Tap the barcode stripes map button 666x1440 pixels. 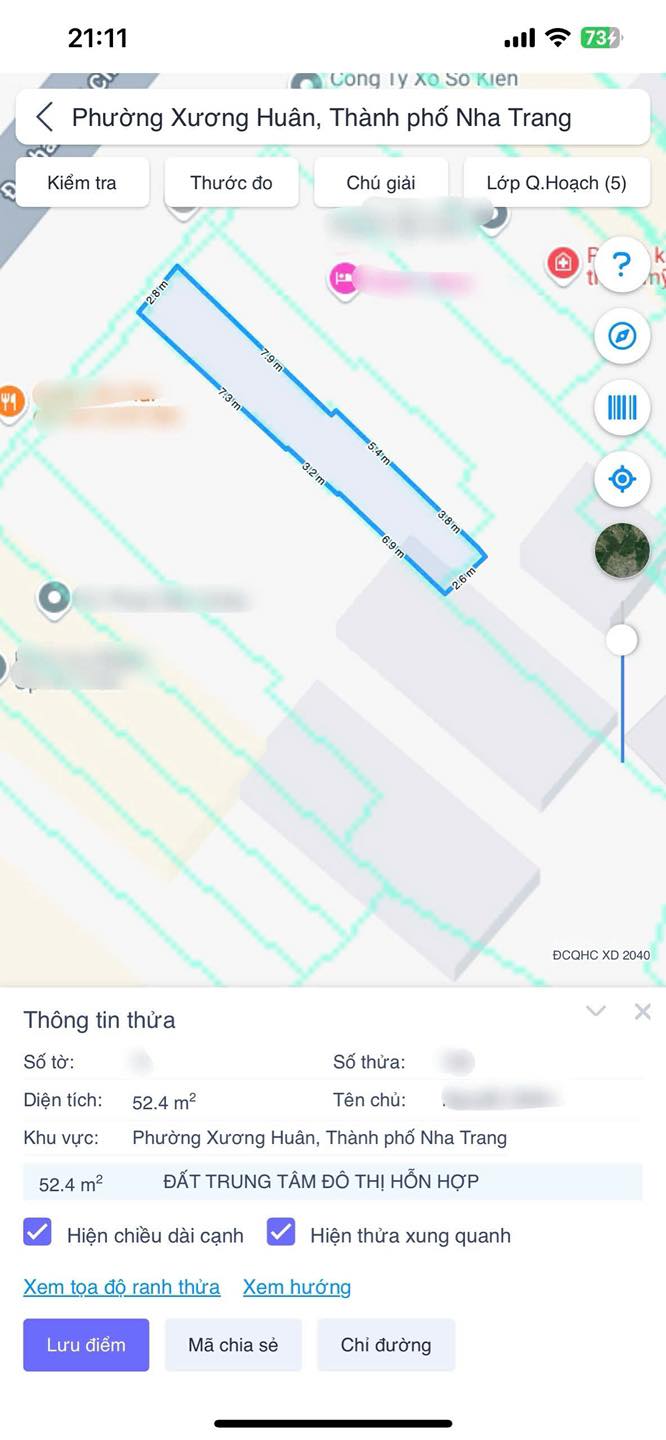click(x=622, y=407)
